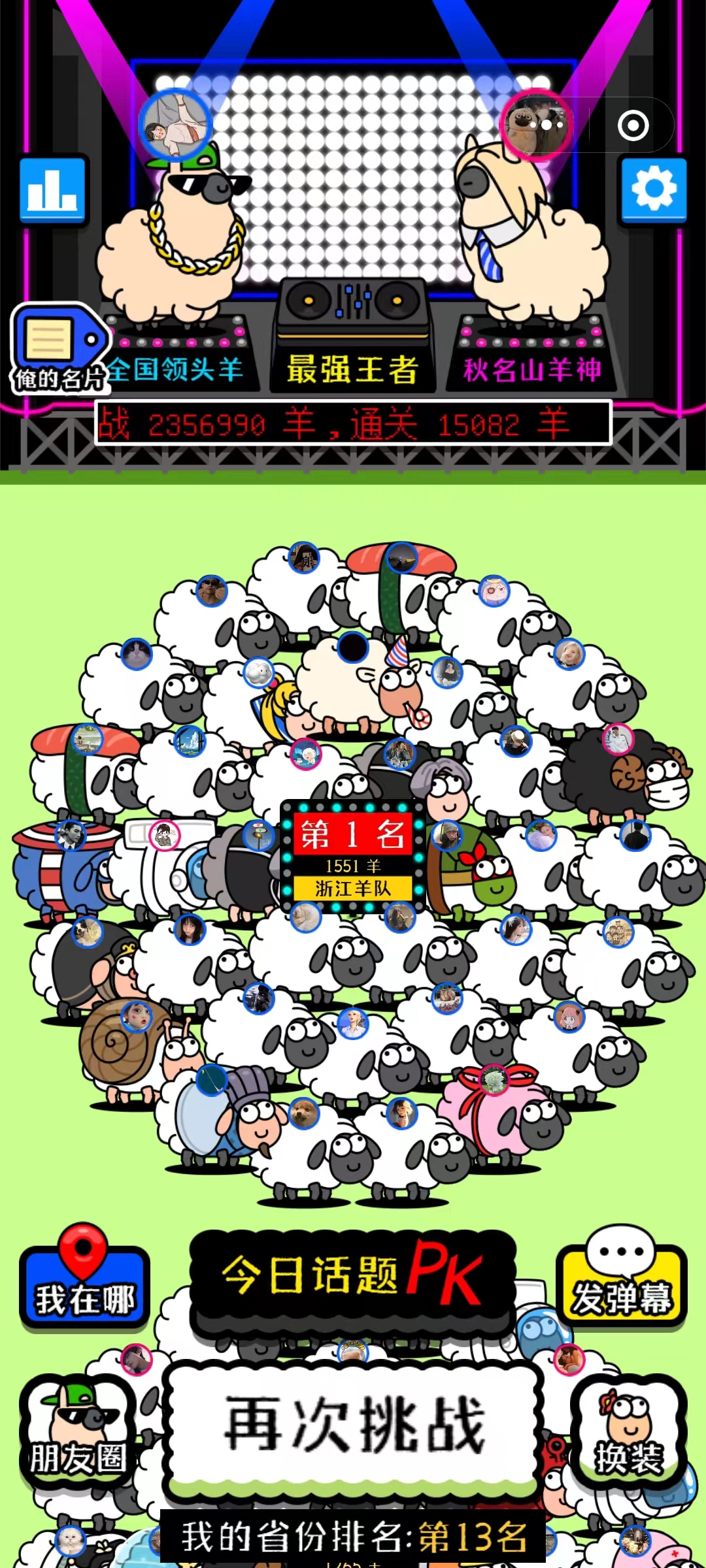View the 全国领头羊 player avatar
The width and height of the screenshot is (706, 1568).
(x=175, y=124)
